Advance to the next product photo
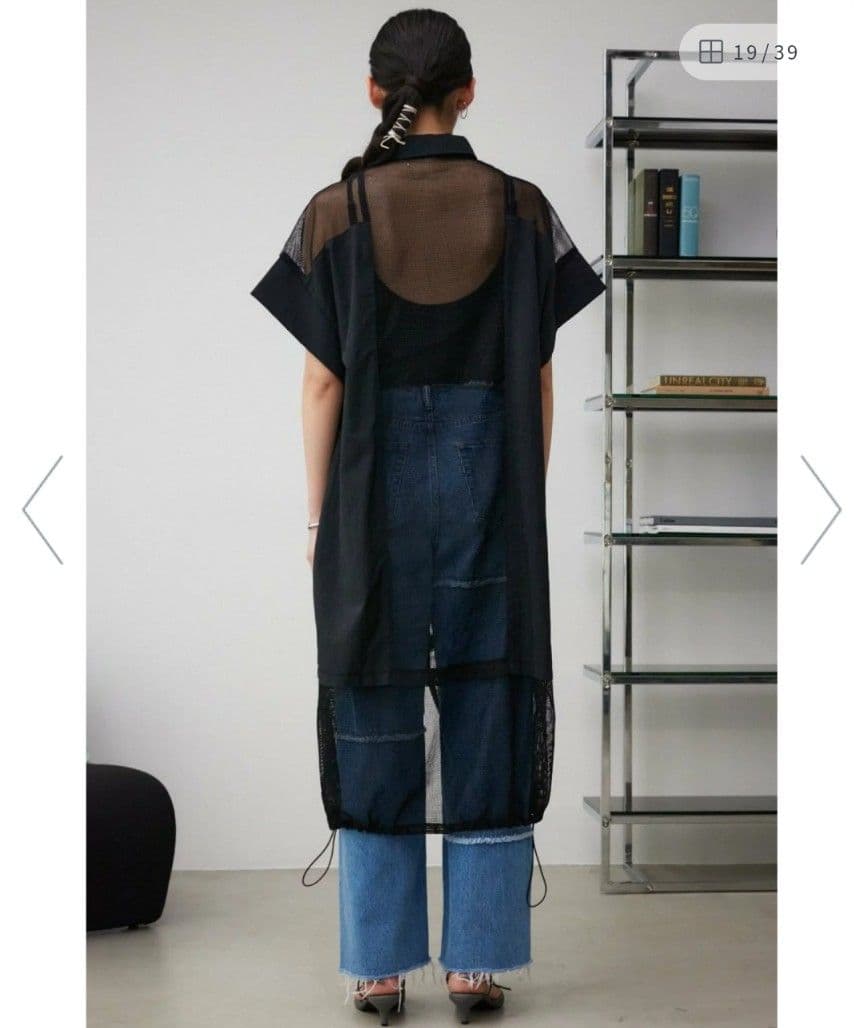 click(820, 509)
